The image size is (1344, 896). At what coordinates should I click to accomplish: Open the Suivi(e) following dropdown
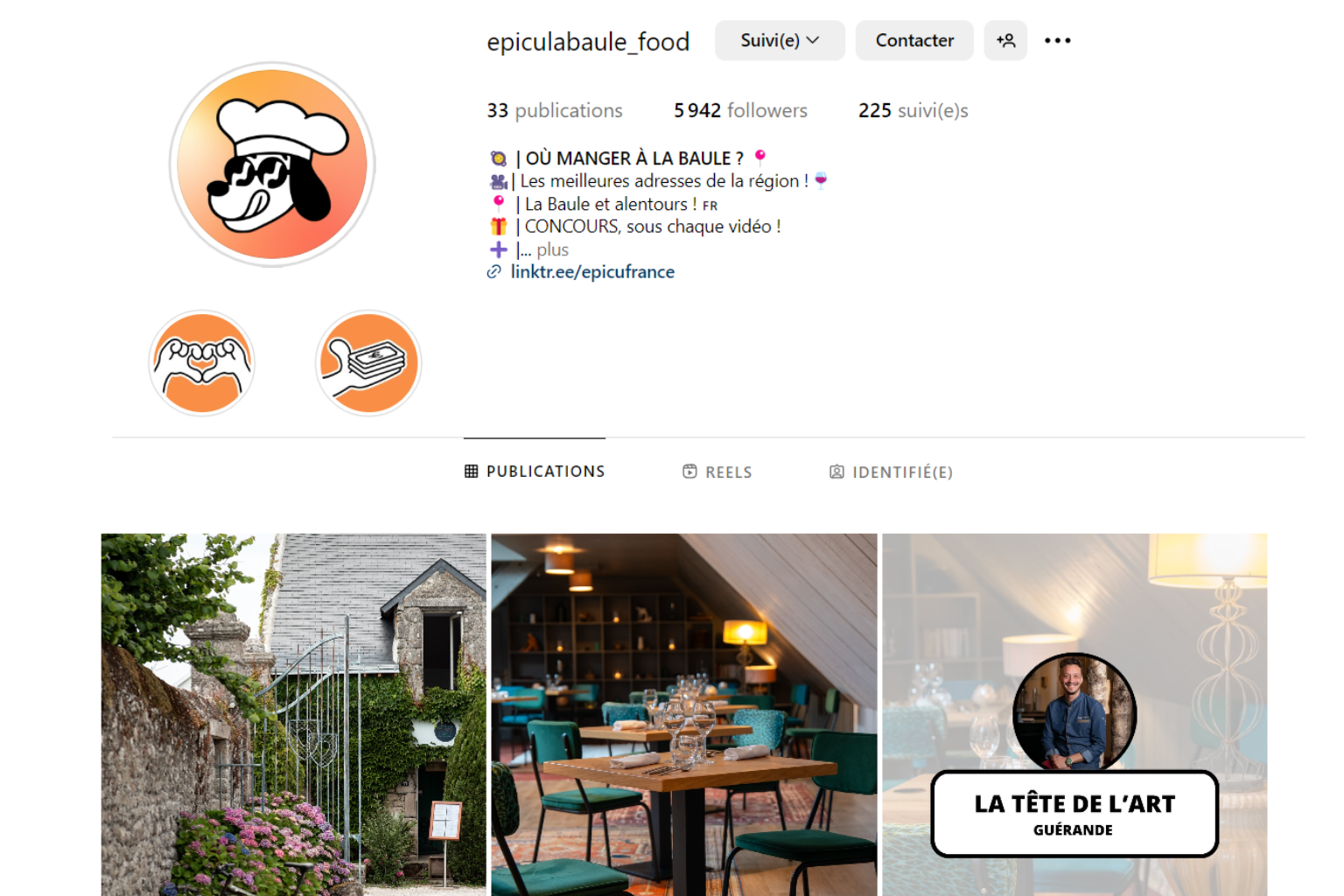point(779,40)
